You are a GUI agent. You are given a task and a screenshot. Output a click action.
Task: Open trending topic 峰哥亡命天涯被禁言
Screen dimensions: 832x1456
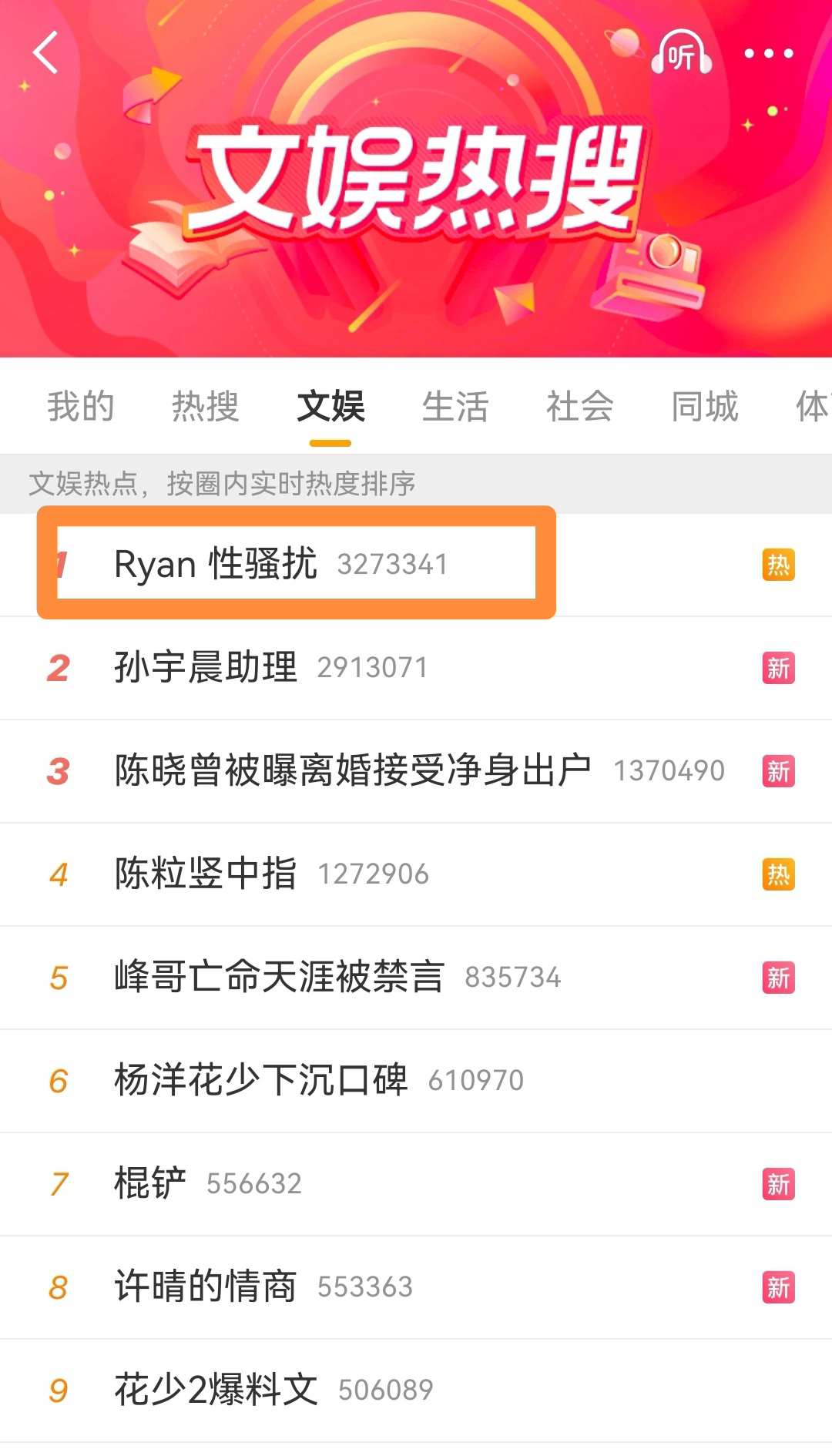tap(416, 978)
